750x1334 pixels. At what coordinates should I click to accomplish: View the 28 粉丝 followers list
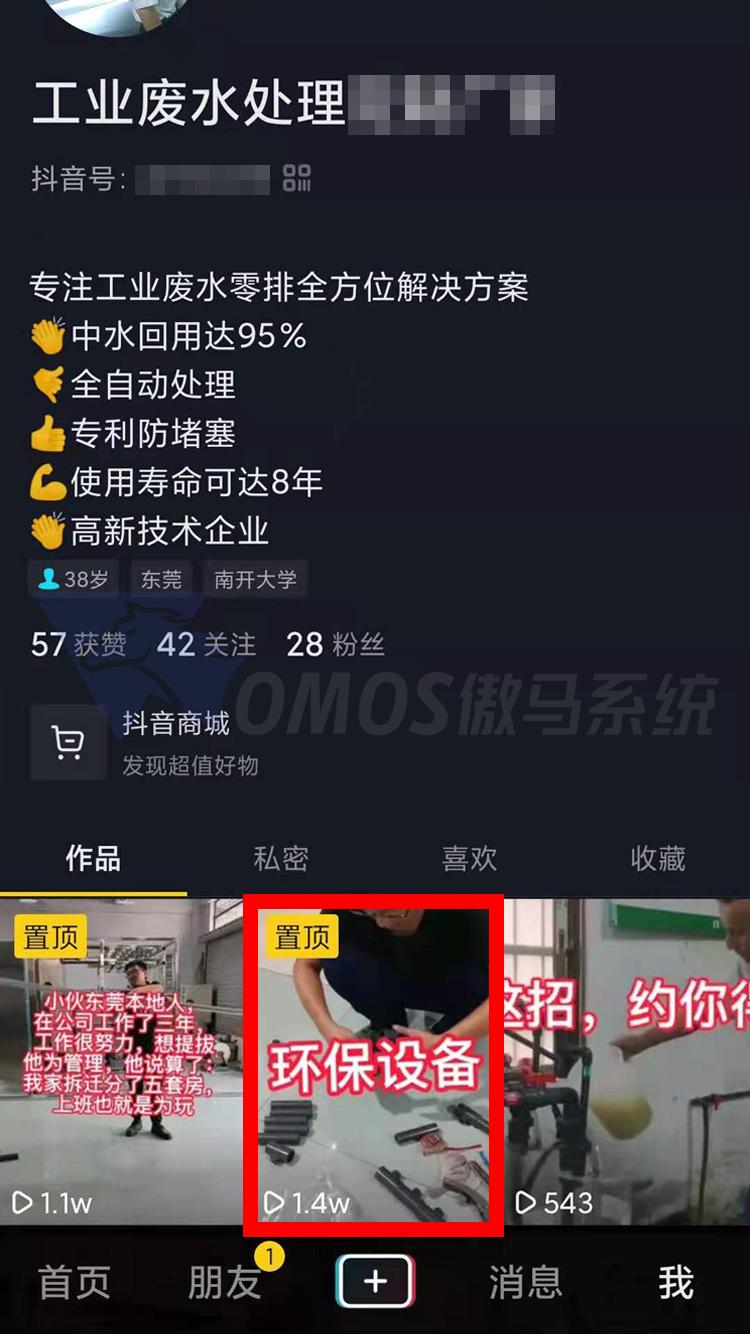click(335, 645)
